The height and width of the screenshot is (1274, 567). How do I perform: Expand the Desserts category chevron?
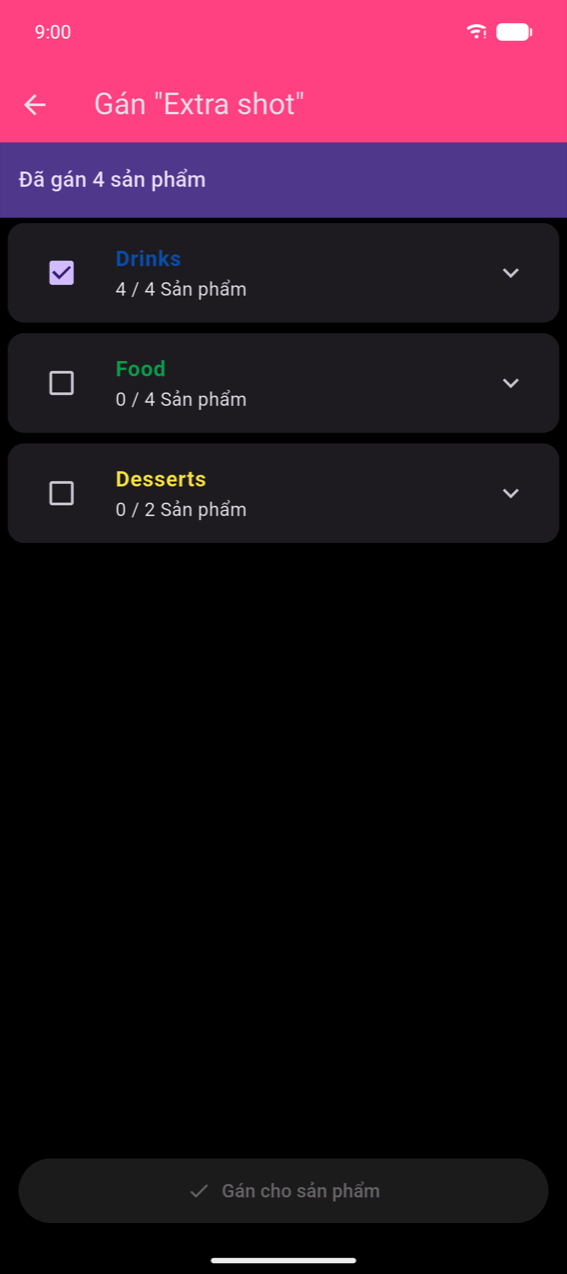coord(510,493)
